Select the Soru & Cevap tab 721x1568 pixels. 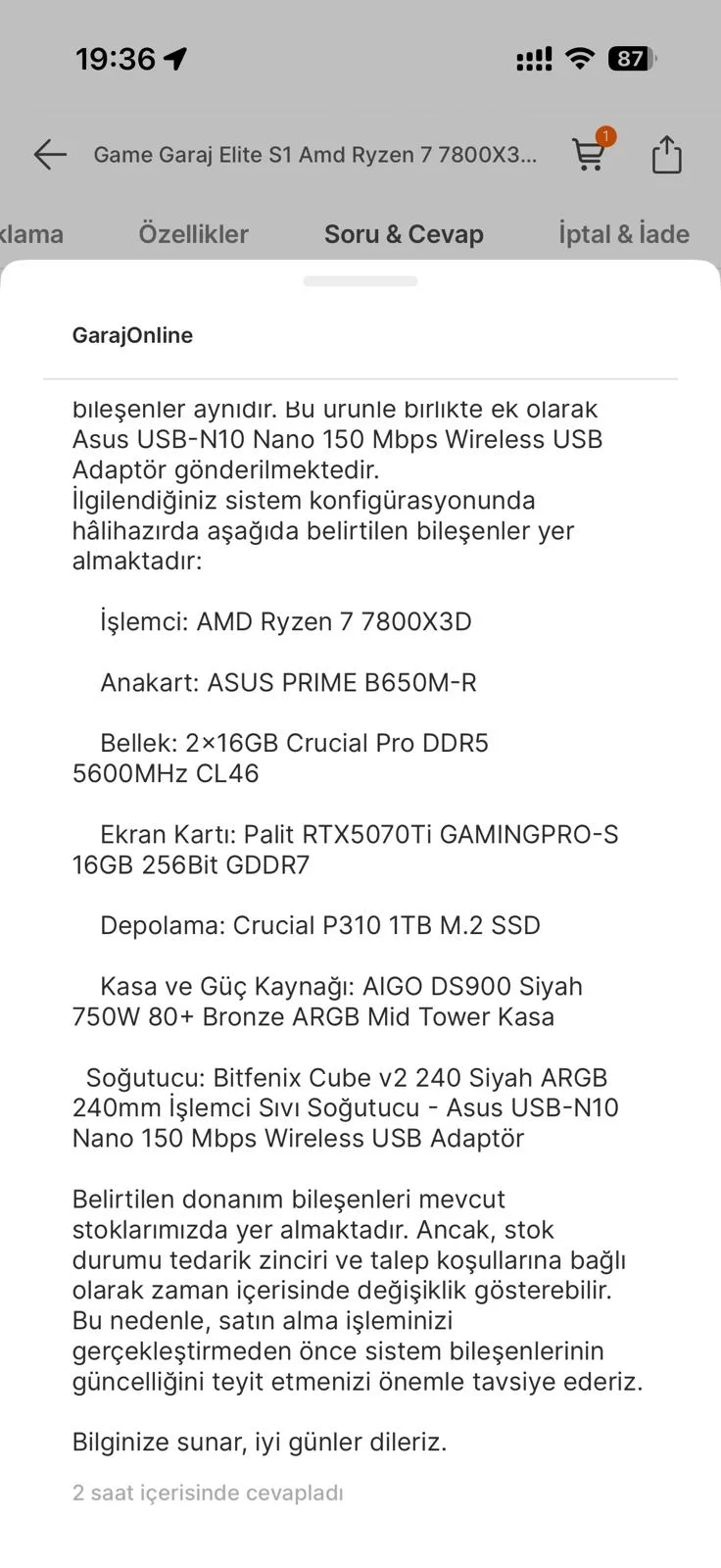[404, 234]
